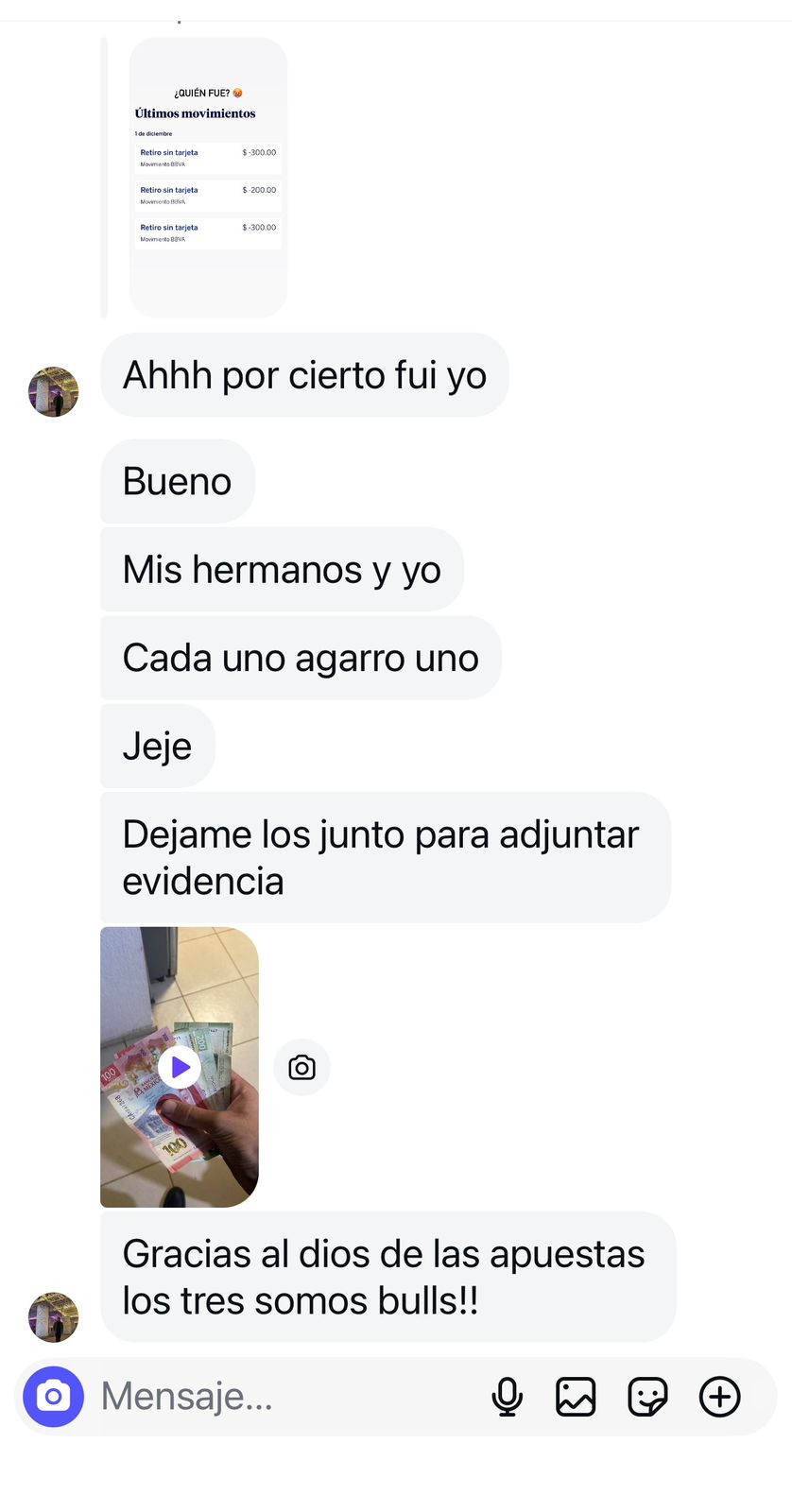This screenshot has height=1512, width=792.
Task: Select the 'Ahhh por cierto fui yo' message
Action: [x=304, y=375]
